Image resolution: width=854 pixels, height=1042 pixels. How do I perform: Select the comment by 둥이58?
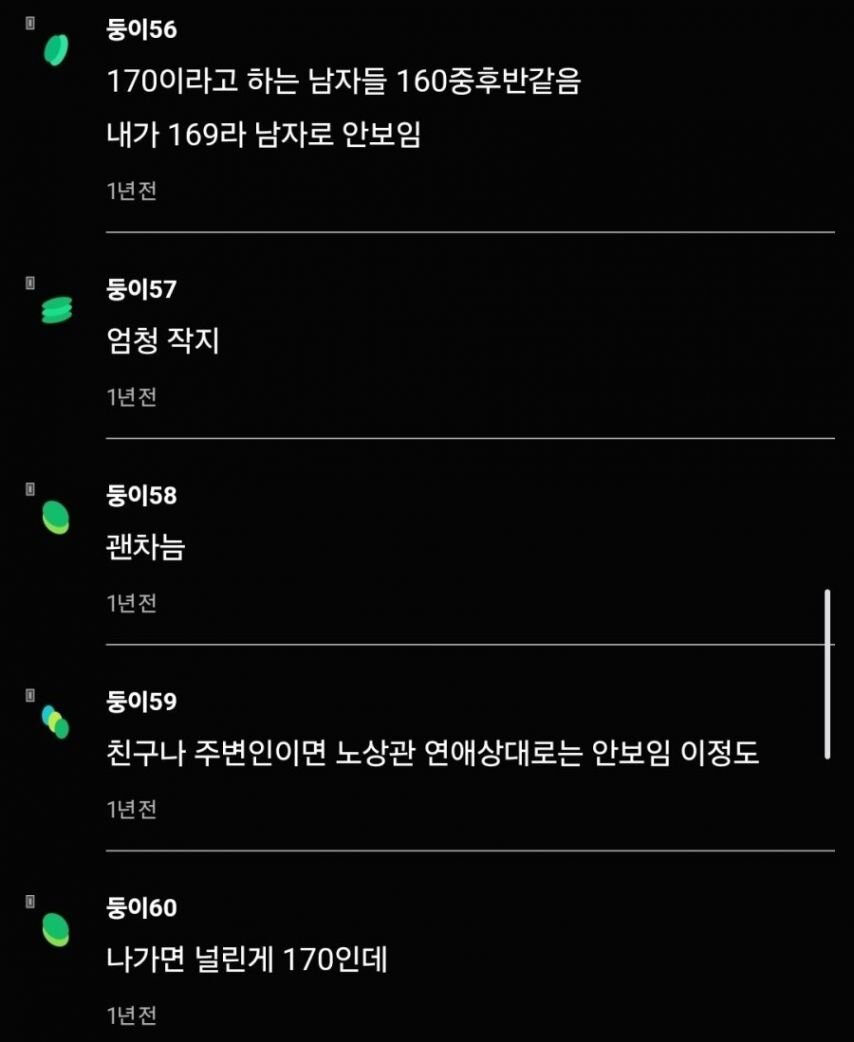[146, 547]
